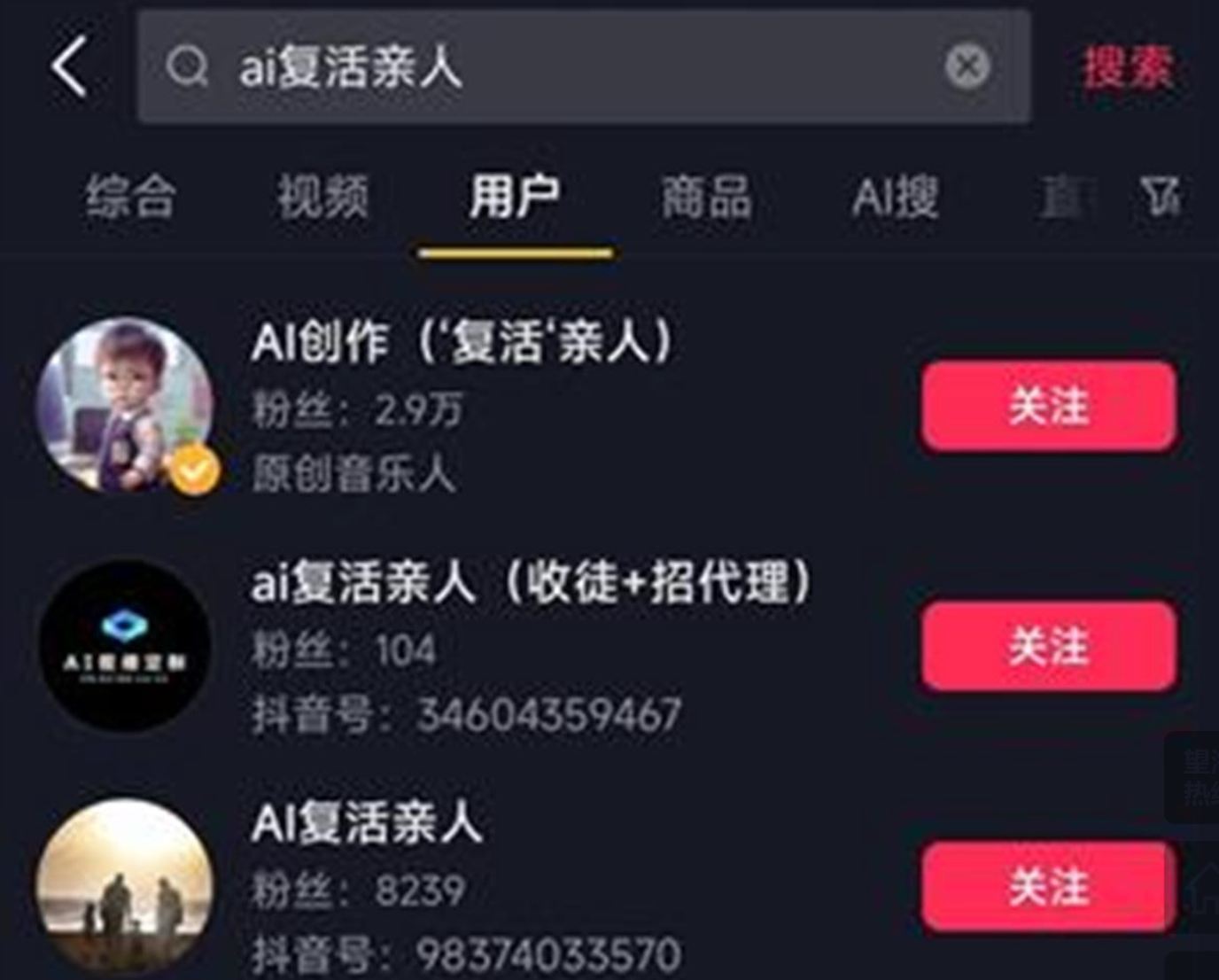Switch to the 视频 tab
Image resolution: width=1219 pixels, height=980 pixels.
coord(322,197)
